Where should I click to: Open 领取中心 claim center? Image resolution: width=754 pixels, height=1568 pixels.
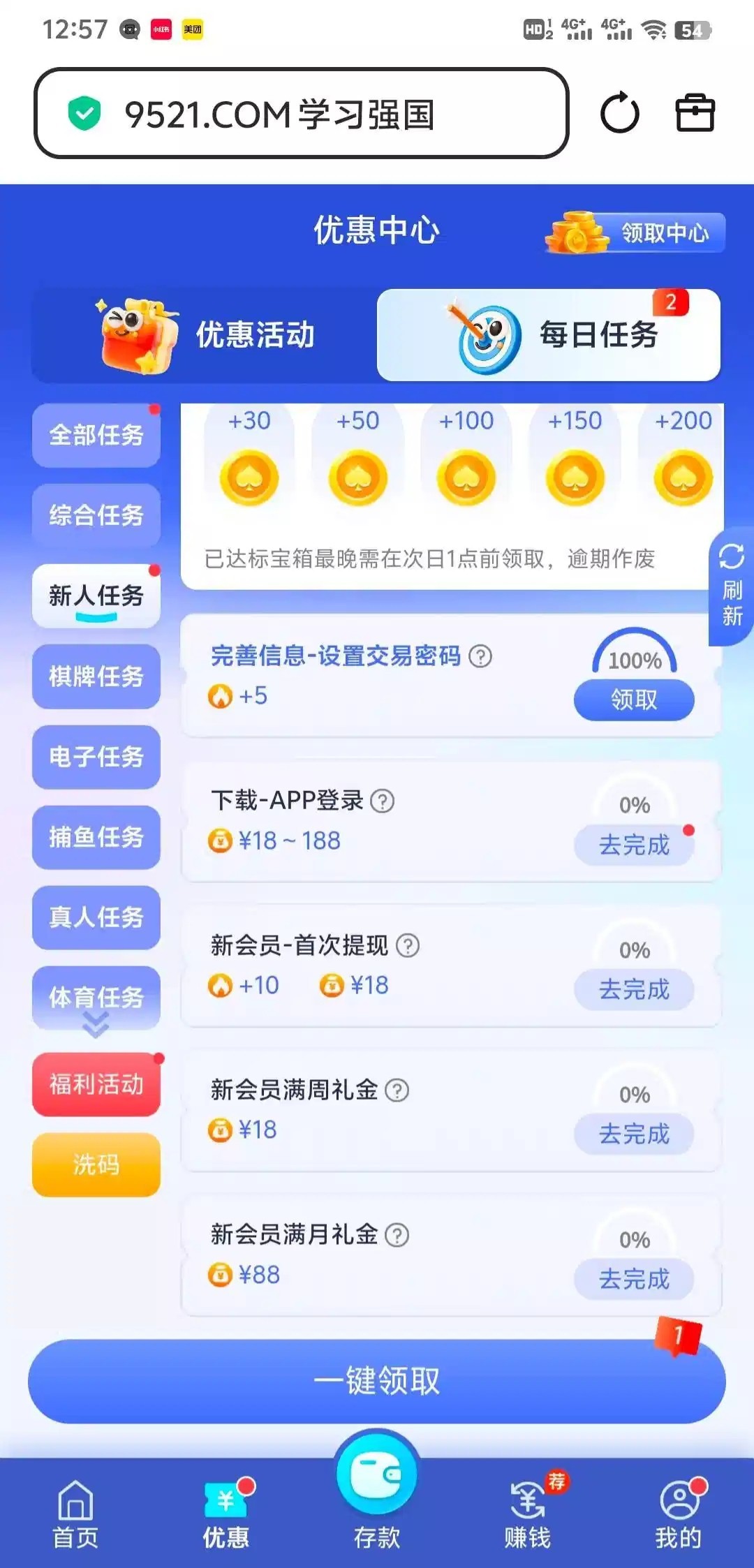click(637, 232)
